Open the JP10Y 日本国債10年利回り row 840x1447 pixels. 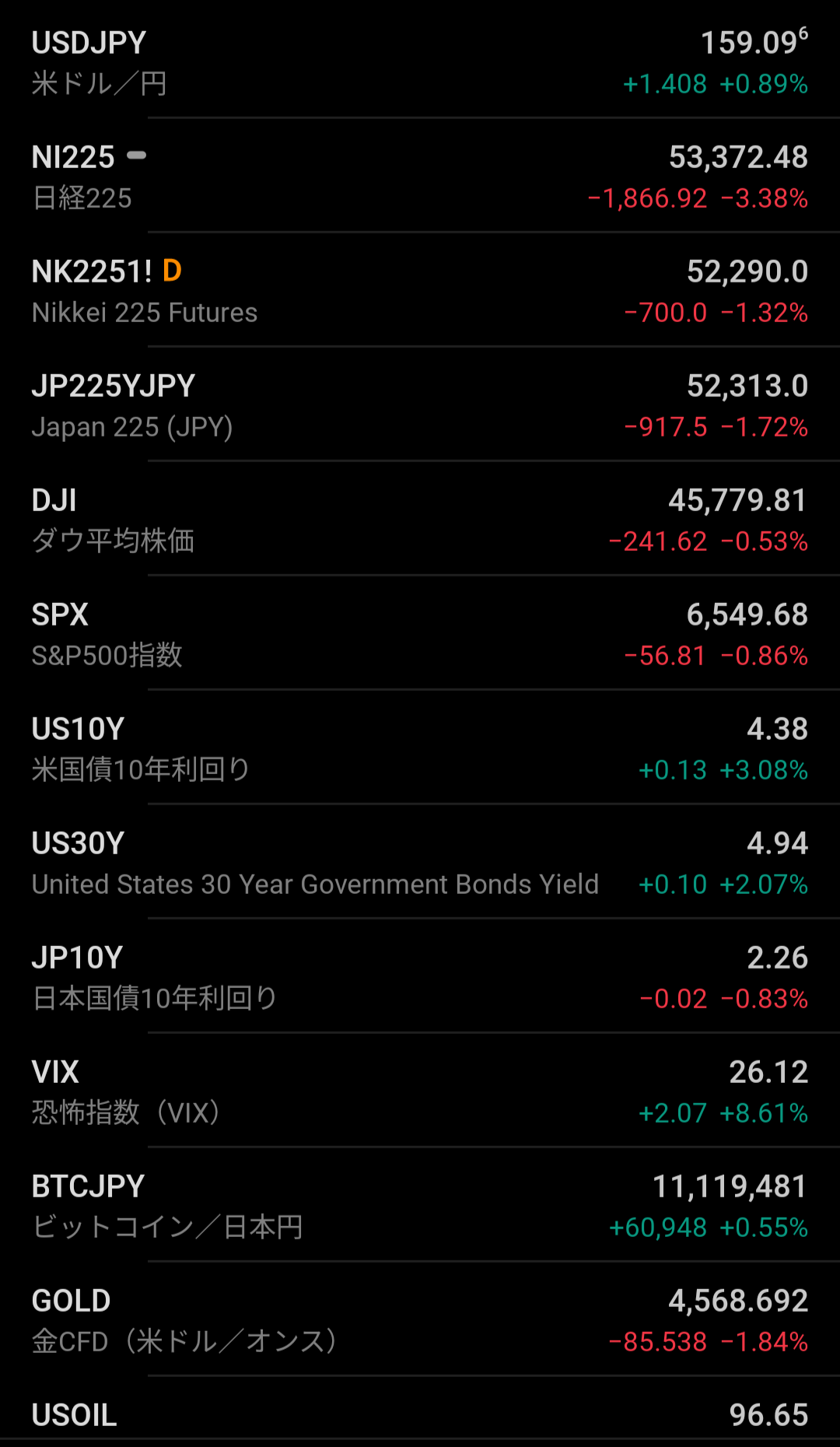[420, 977]
